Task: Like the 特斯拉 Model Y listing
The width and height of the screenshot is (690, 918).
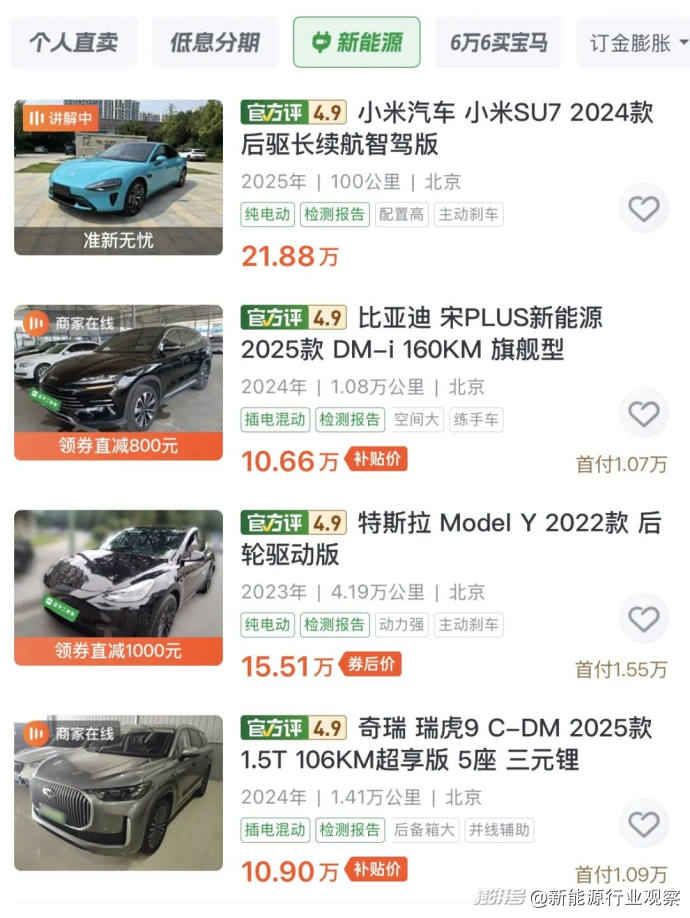Action: [x=643, y=618]
